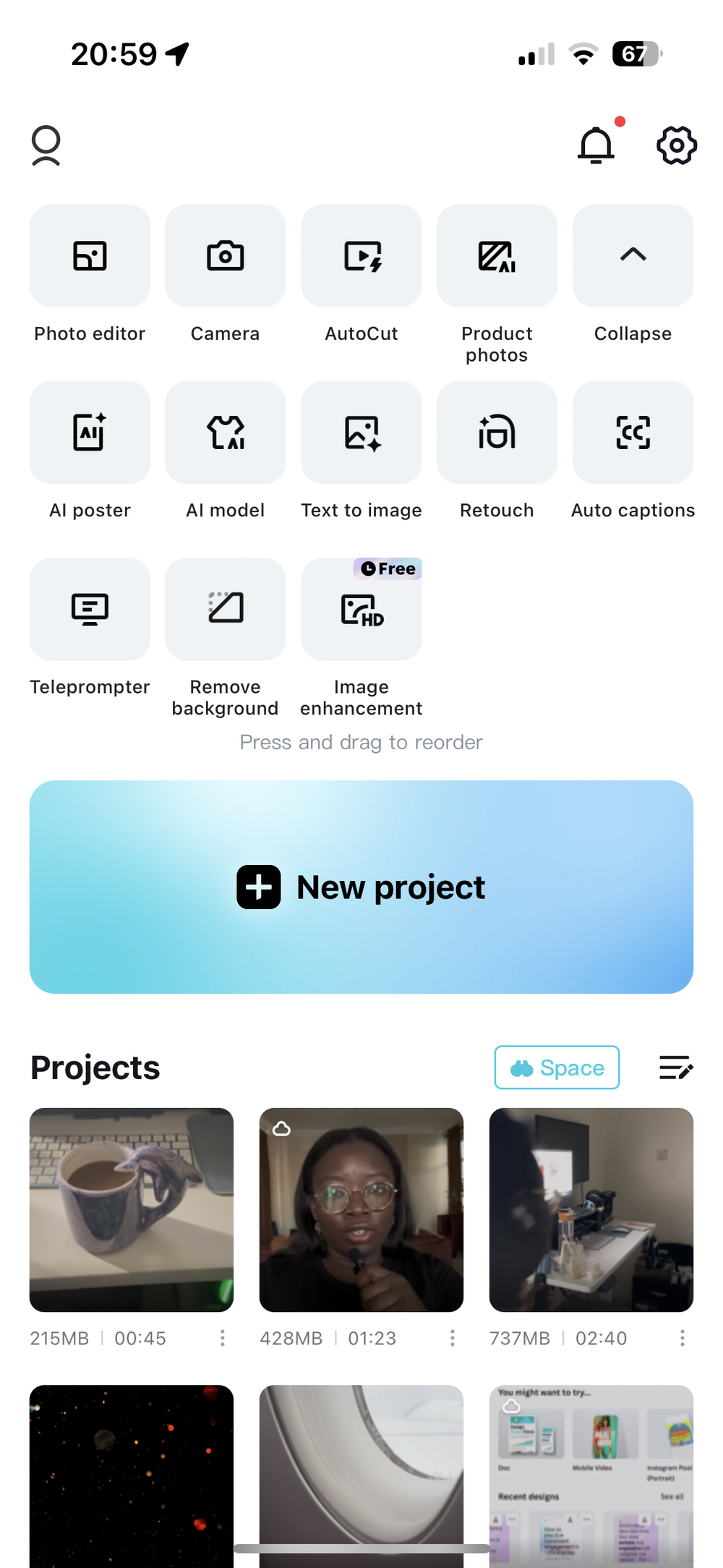Open the Retouch tool

[497, 433]
